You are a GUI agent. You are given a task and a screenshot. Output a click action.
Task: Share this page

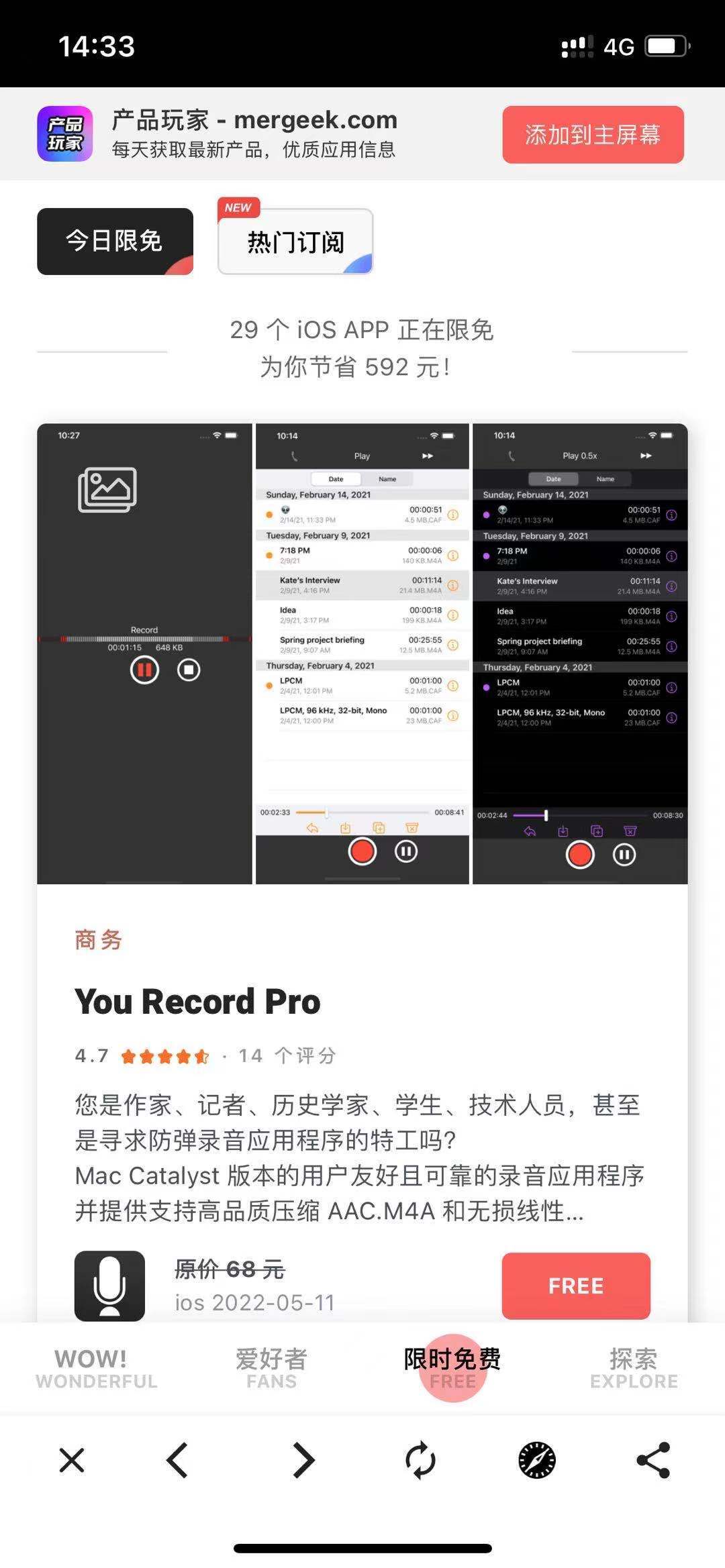652,1460
